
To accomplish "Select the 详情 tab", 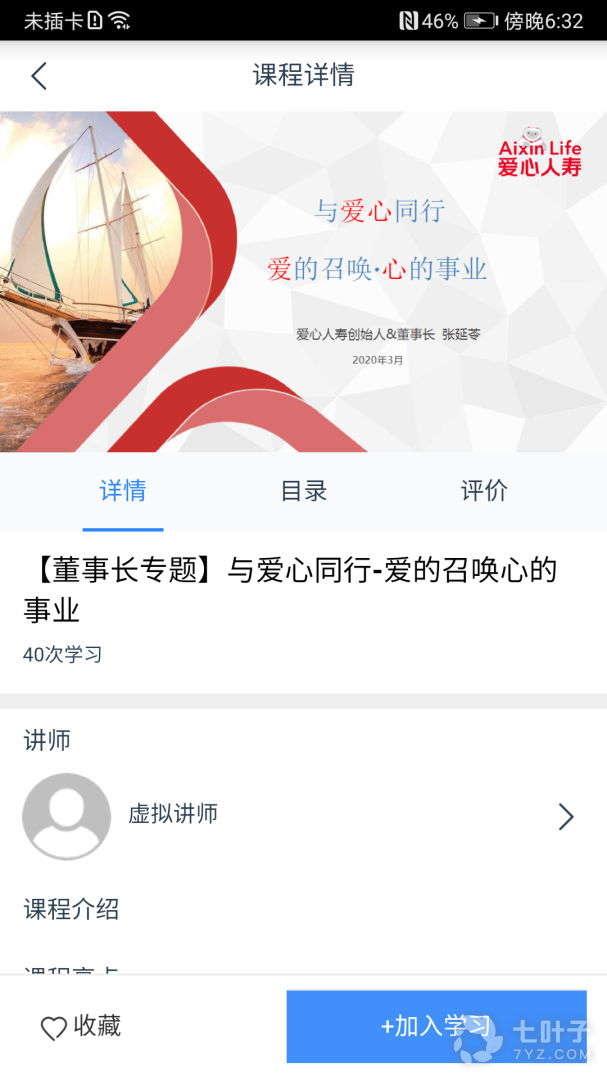I will 123,491.
